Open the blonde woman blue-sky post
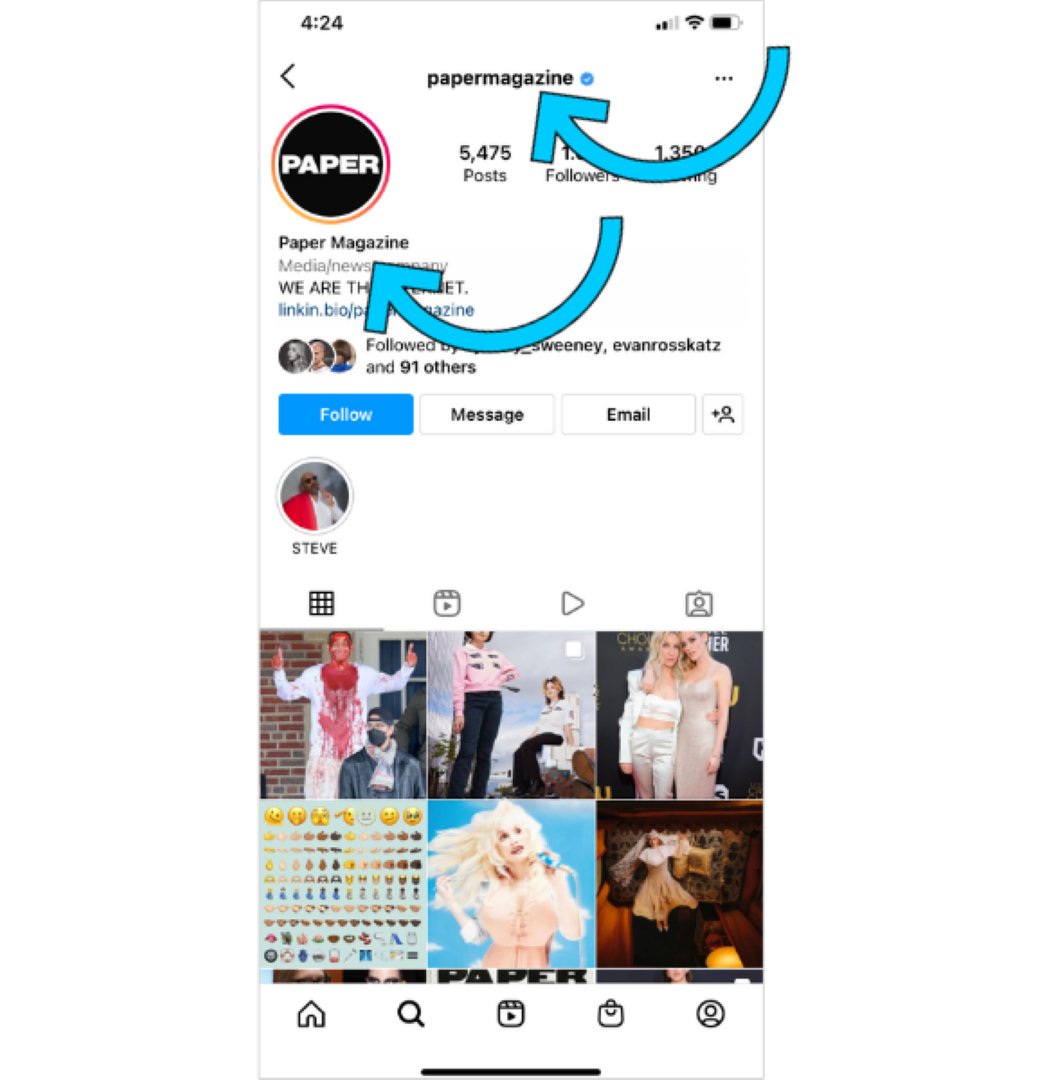This screenshot has width=1048, height=1080. click(511, 883)
